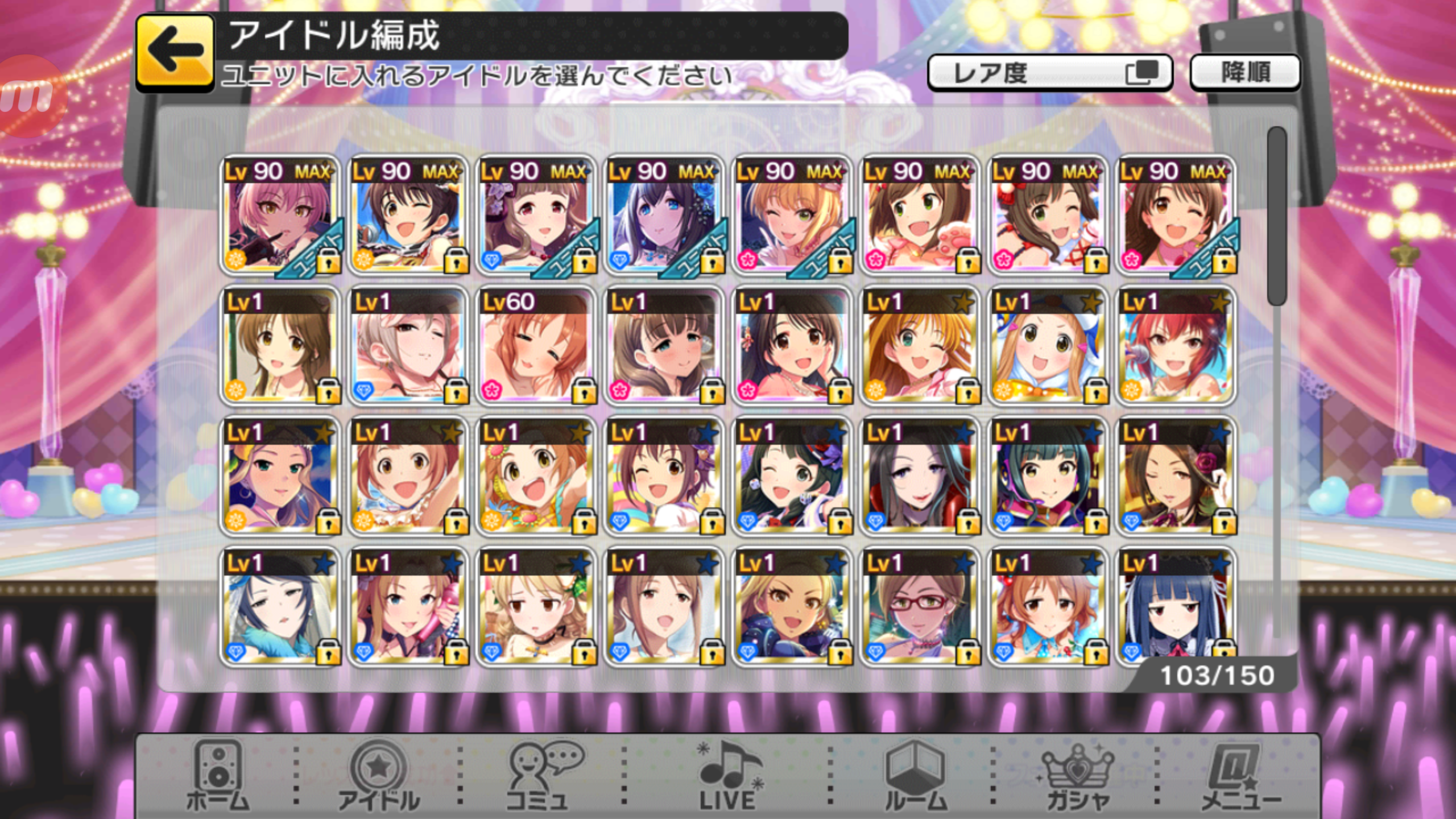Select the Lv1 idol with white sailor hat
Image resolution: width=1456 pixels, height=819 pixels.
click(1046, 346)
